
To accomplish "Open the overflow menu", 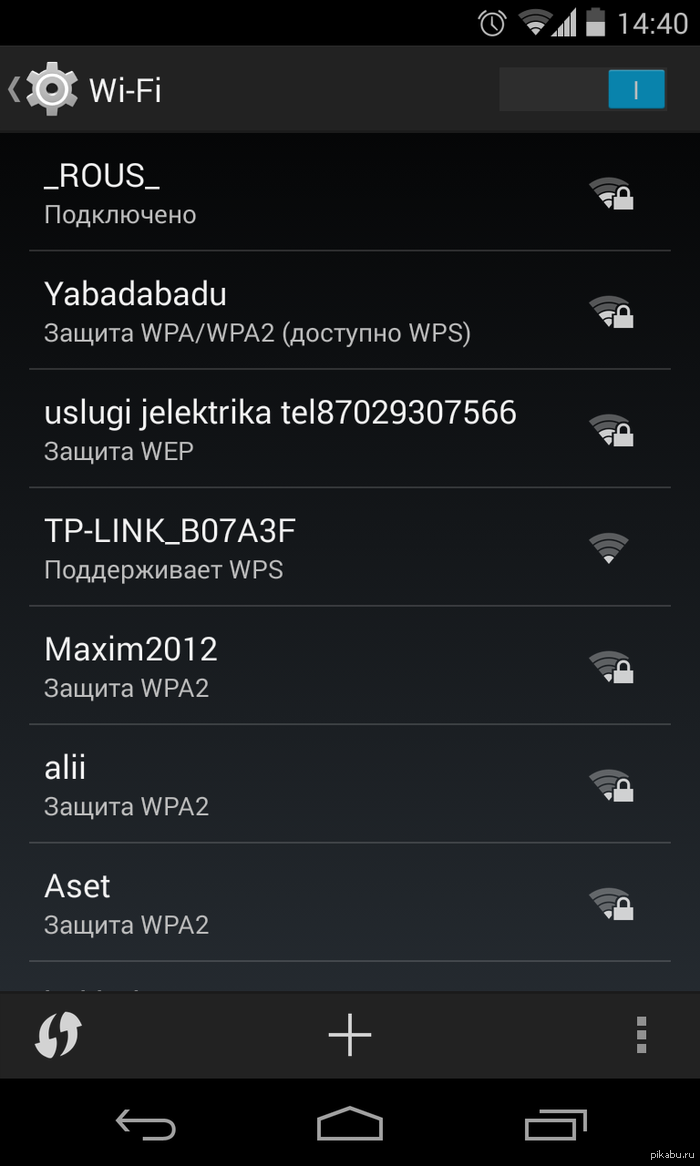I will pos(641,1035).
